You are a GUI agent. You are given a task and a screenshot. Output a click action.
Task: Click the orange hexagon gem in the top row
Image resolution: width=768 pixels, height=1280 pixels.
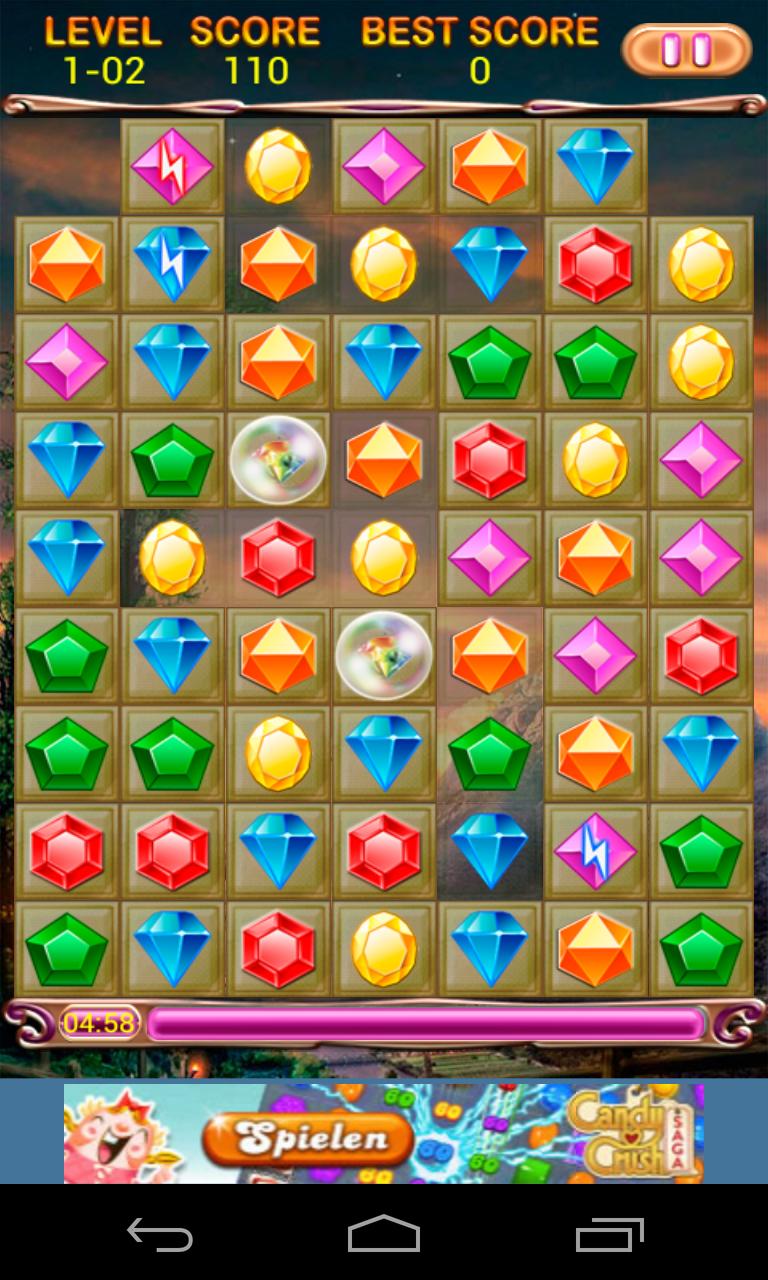click(489, 164)
